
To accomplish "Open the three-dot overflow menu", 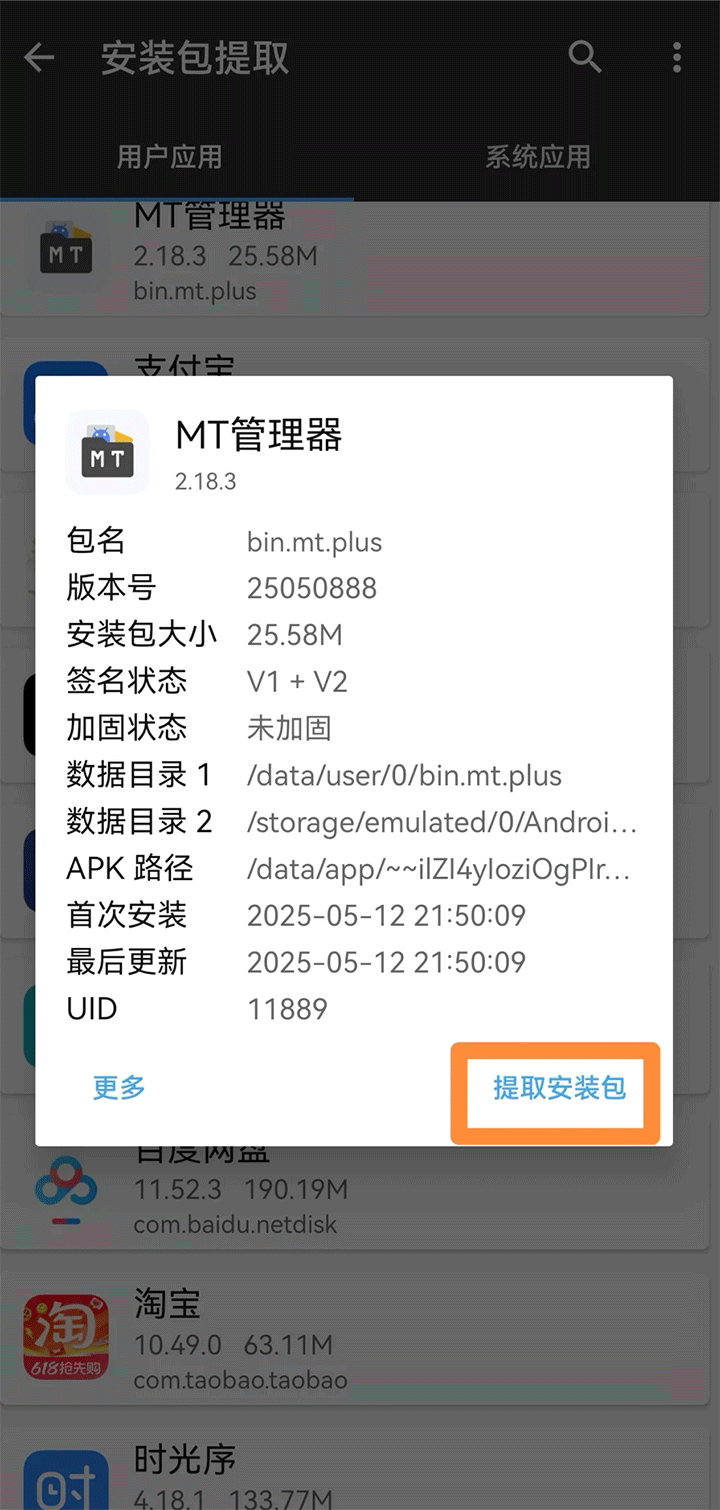I will click(677, 58).
